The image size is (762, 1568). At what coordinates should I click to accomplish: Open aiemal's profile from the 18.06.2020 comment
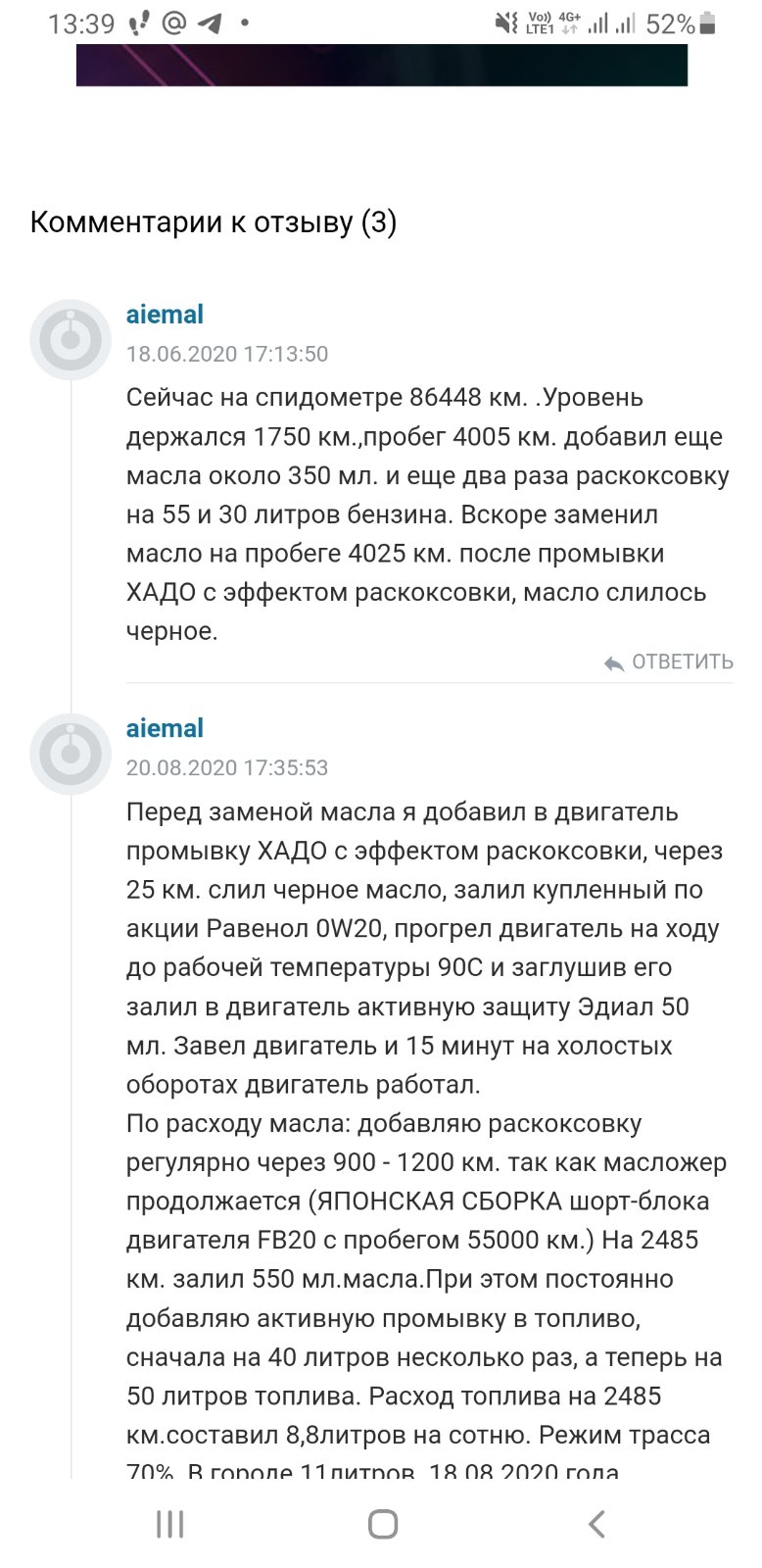(165, 315)
